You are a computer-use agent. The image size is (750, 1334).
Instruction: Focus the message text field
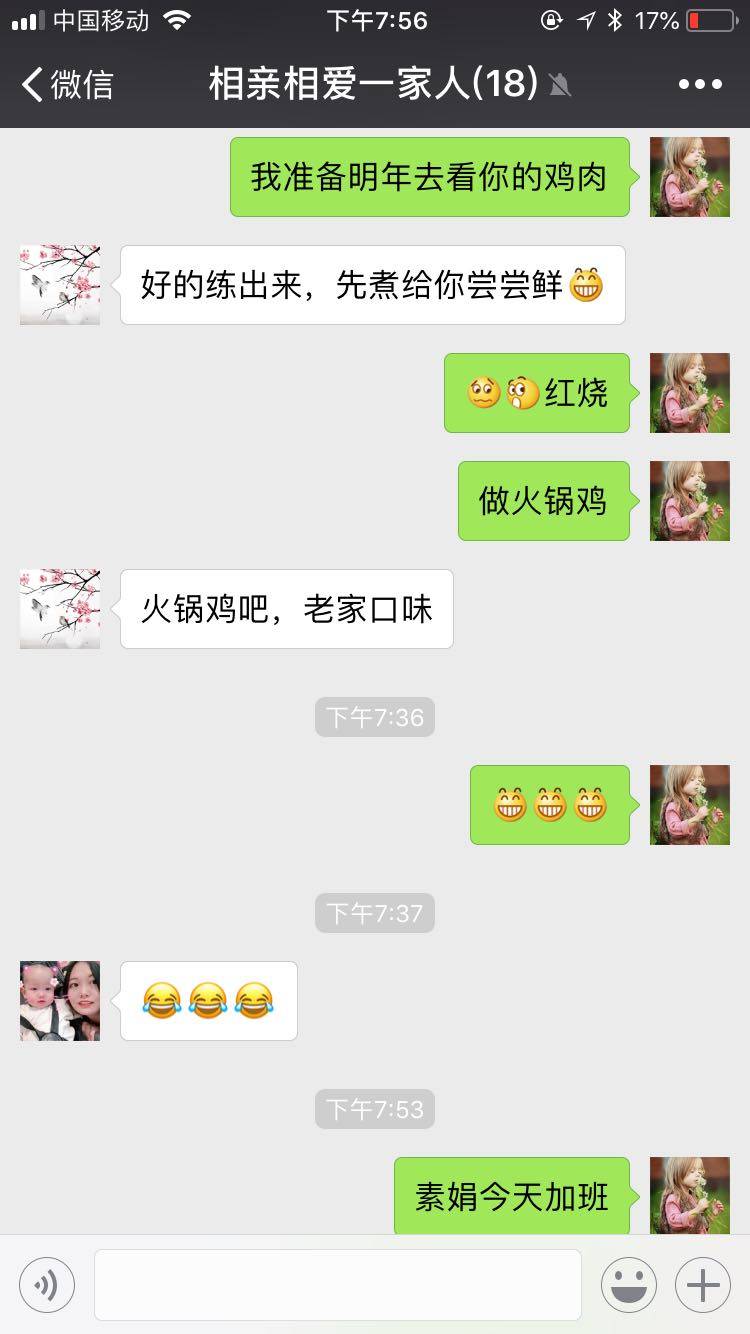(338, 1285)
